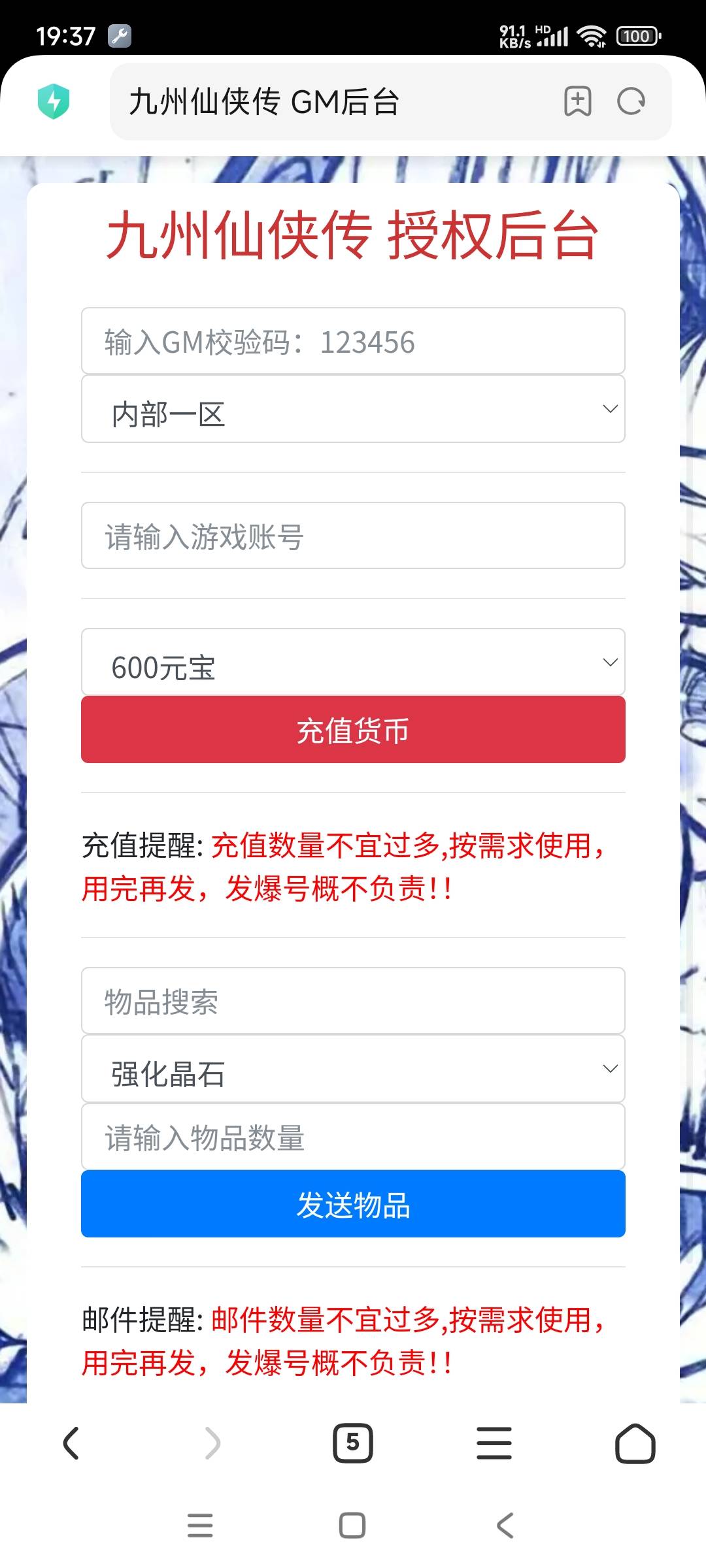Viewport: 706px width, 1568px height.
Task: Reload the current page
Action: click(631, 101)
